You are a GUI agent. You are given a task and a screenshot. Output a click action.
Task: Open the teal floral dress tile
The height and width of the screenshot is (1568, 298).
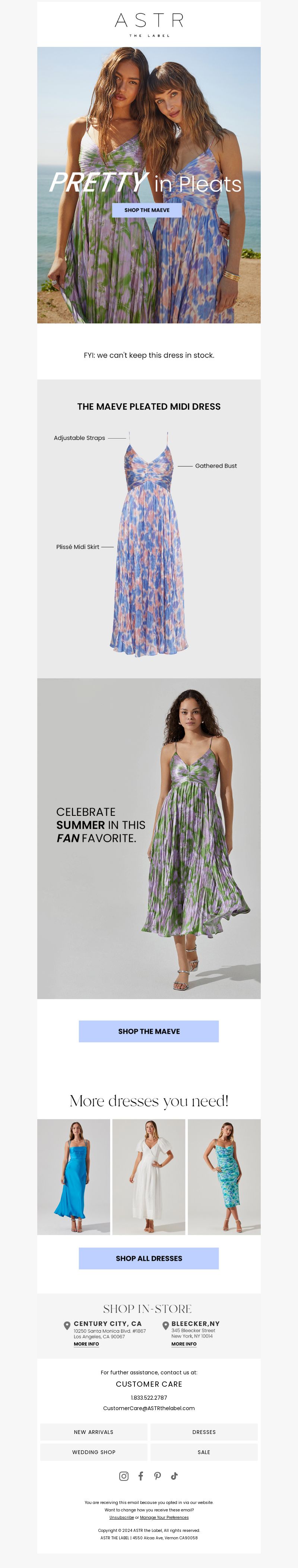click(x=224, y=1177)
